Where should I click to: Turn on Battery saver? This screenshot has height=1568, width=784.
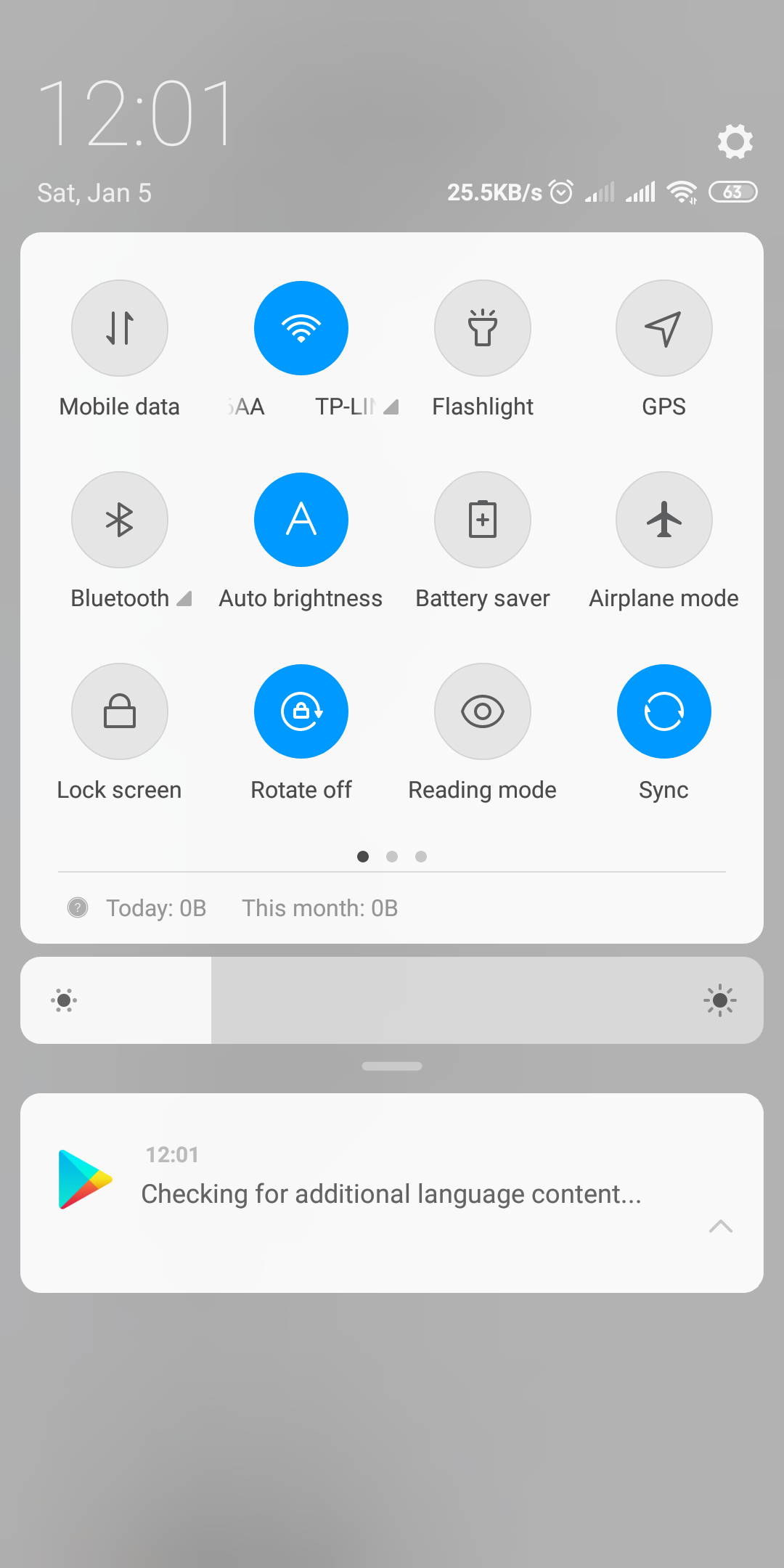[x=483, y=520]
